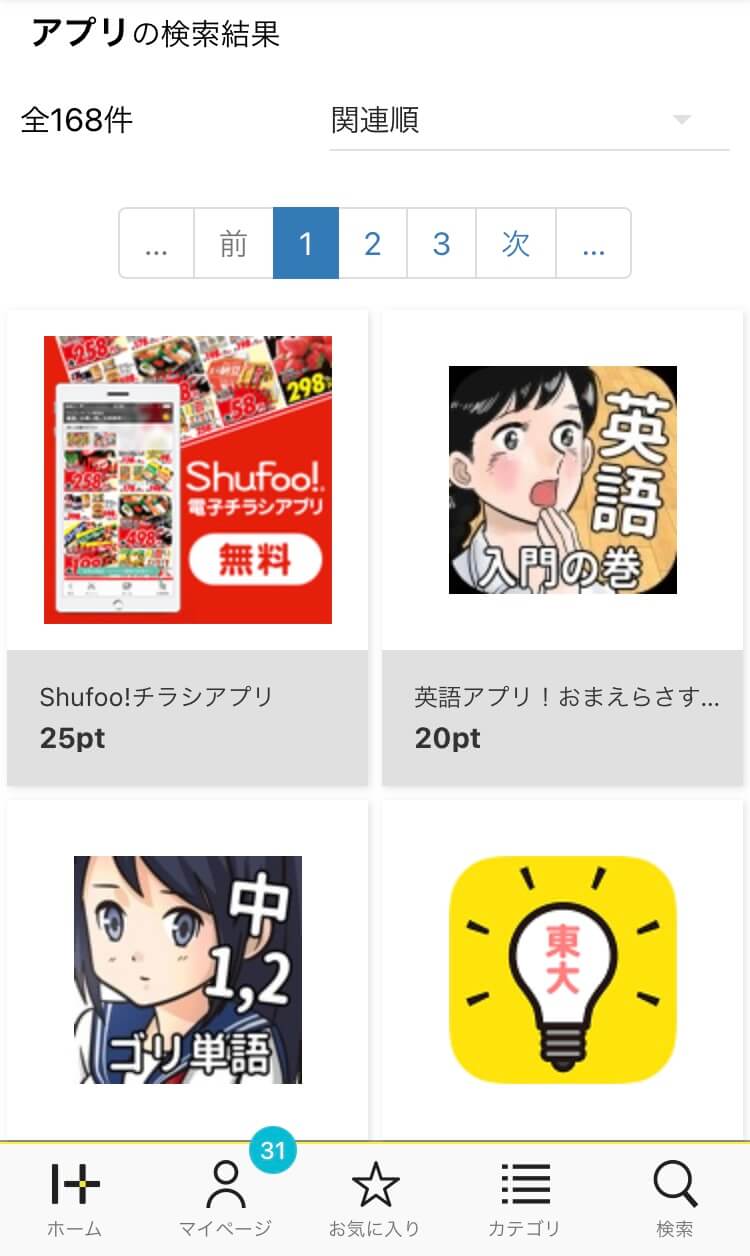
Task: Open the 関連順 sort dropdown
Action: point(528,121)
